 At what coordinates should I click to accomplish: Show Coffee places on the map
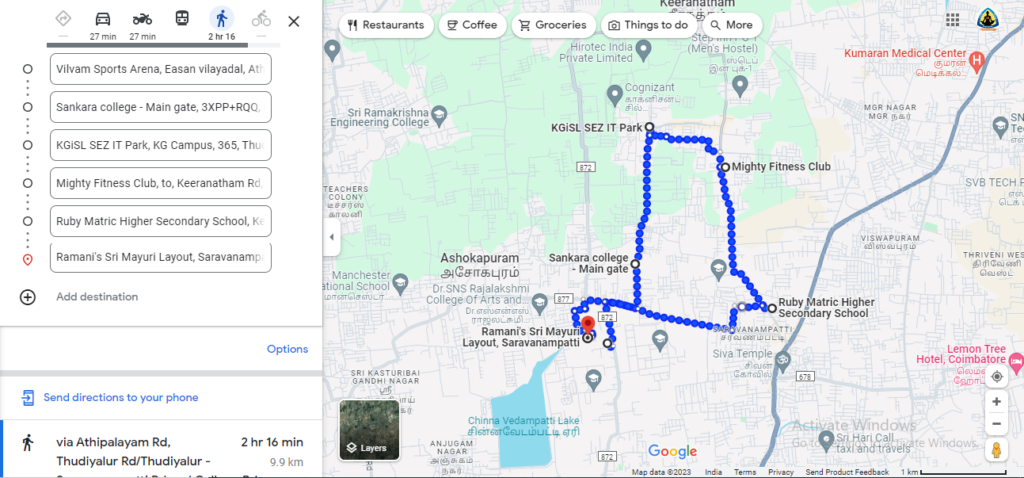pos(472,25)
